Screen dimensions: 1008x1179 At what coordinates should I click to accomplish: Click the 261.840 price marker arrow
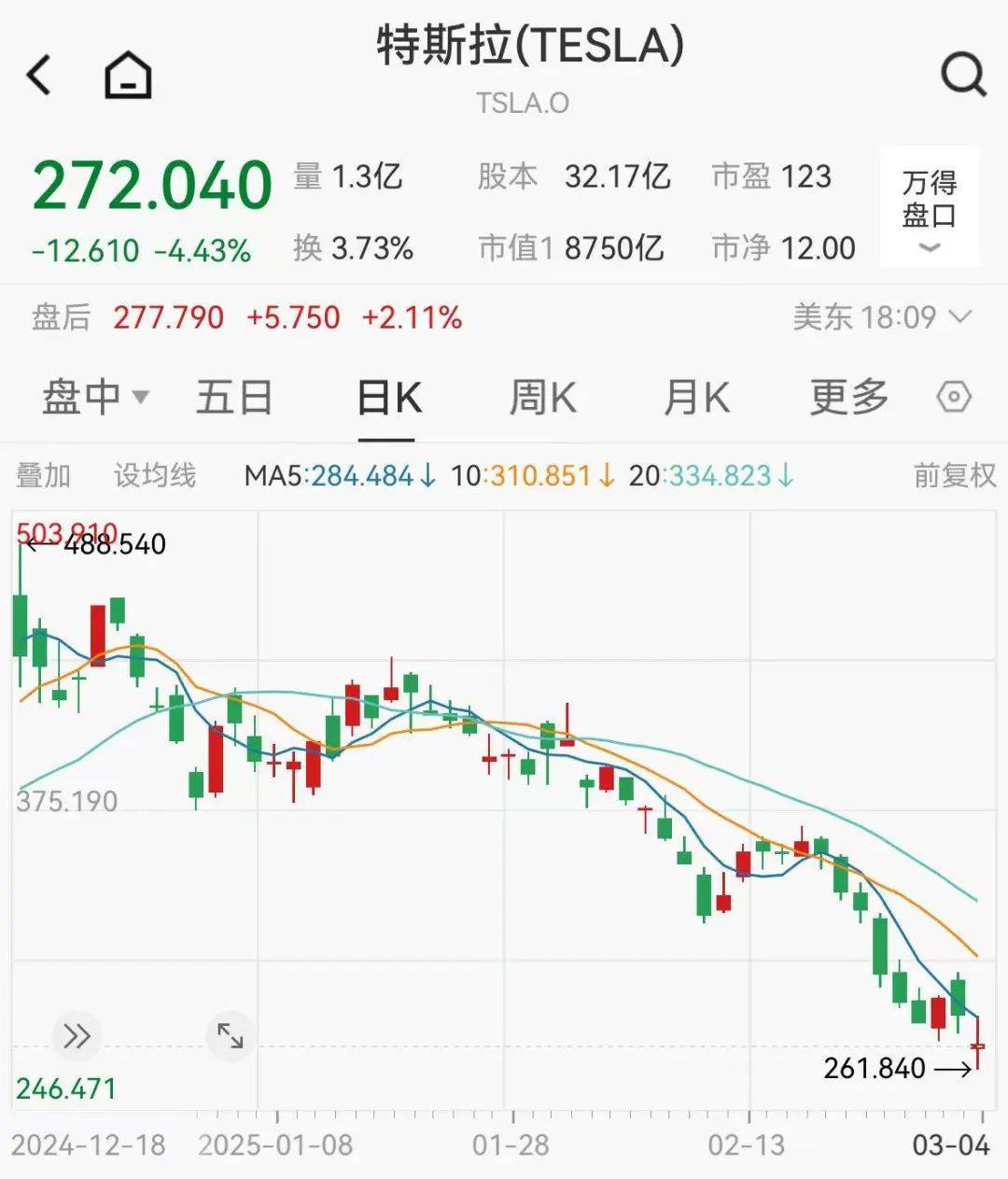pyautogui.click(x=954, y=1069)
